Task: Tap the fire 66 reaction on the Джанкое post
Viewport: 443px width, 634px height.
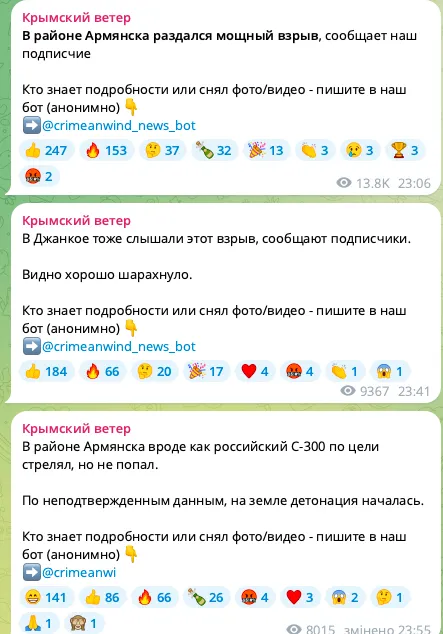Action: [102, 371]
